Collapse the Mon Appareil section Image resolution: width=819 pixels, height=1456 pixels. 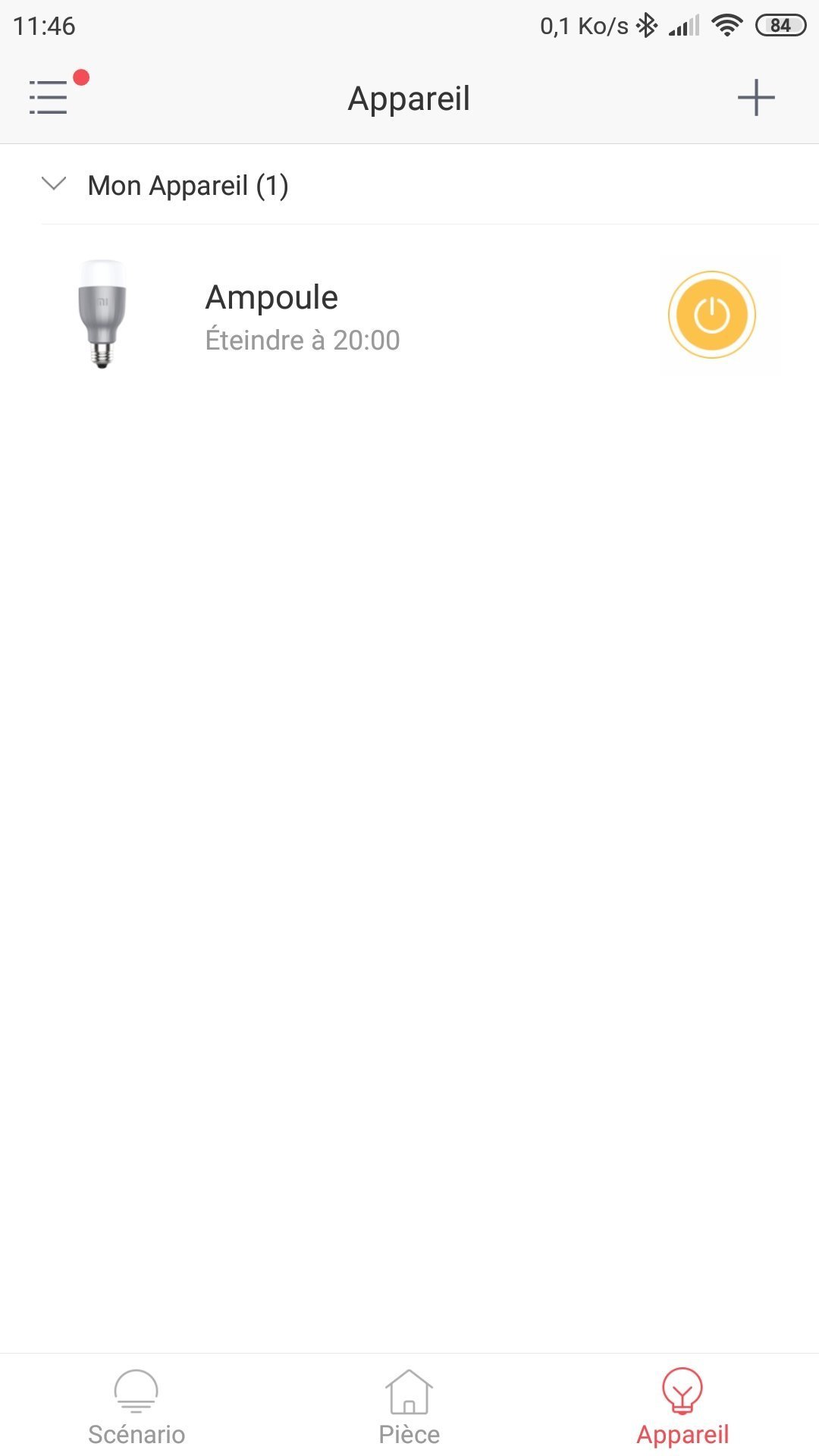54,184
